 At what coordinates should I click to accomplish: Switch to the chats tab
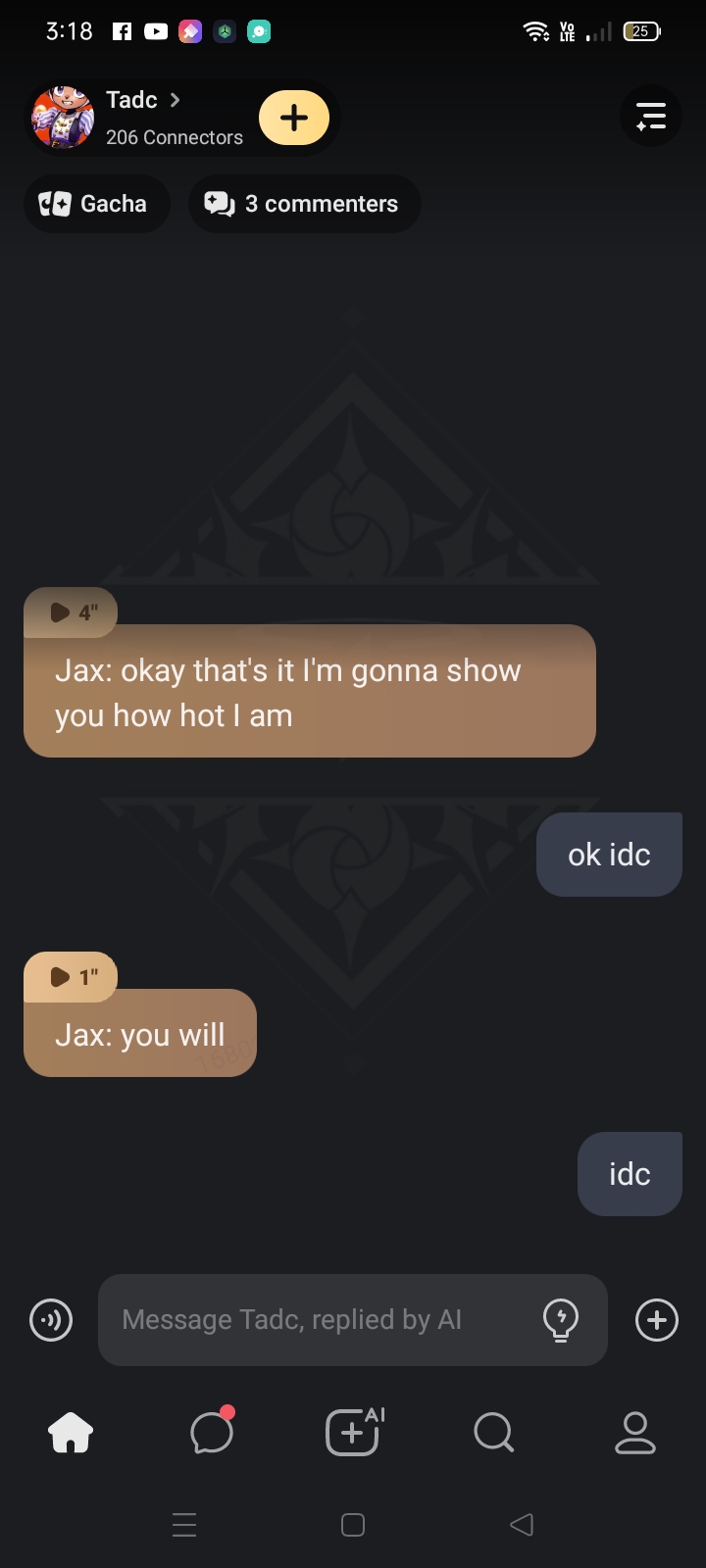(212, 1433)
